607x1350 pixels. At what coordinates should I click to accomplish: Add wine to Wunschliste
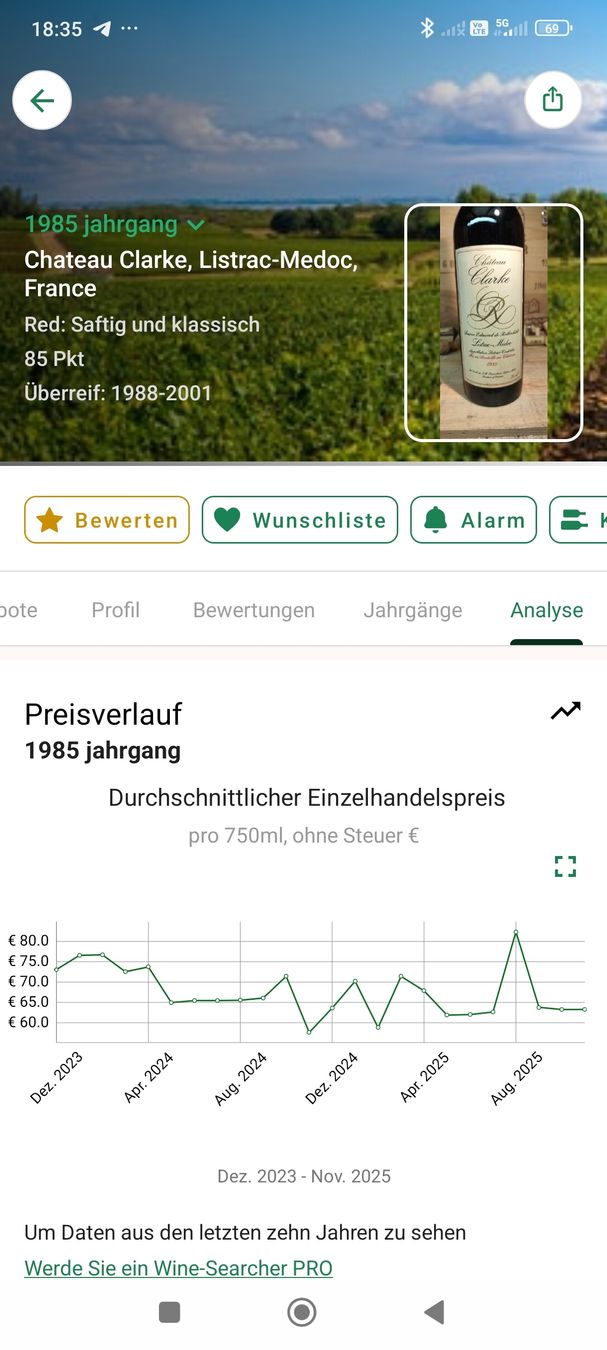[300, 520]
